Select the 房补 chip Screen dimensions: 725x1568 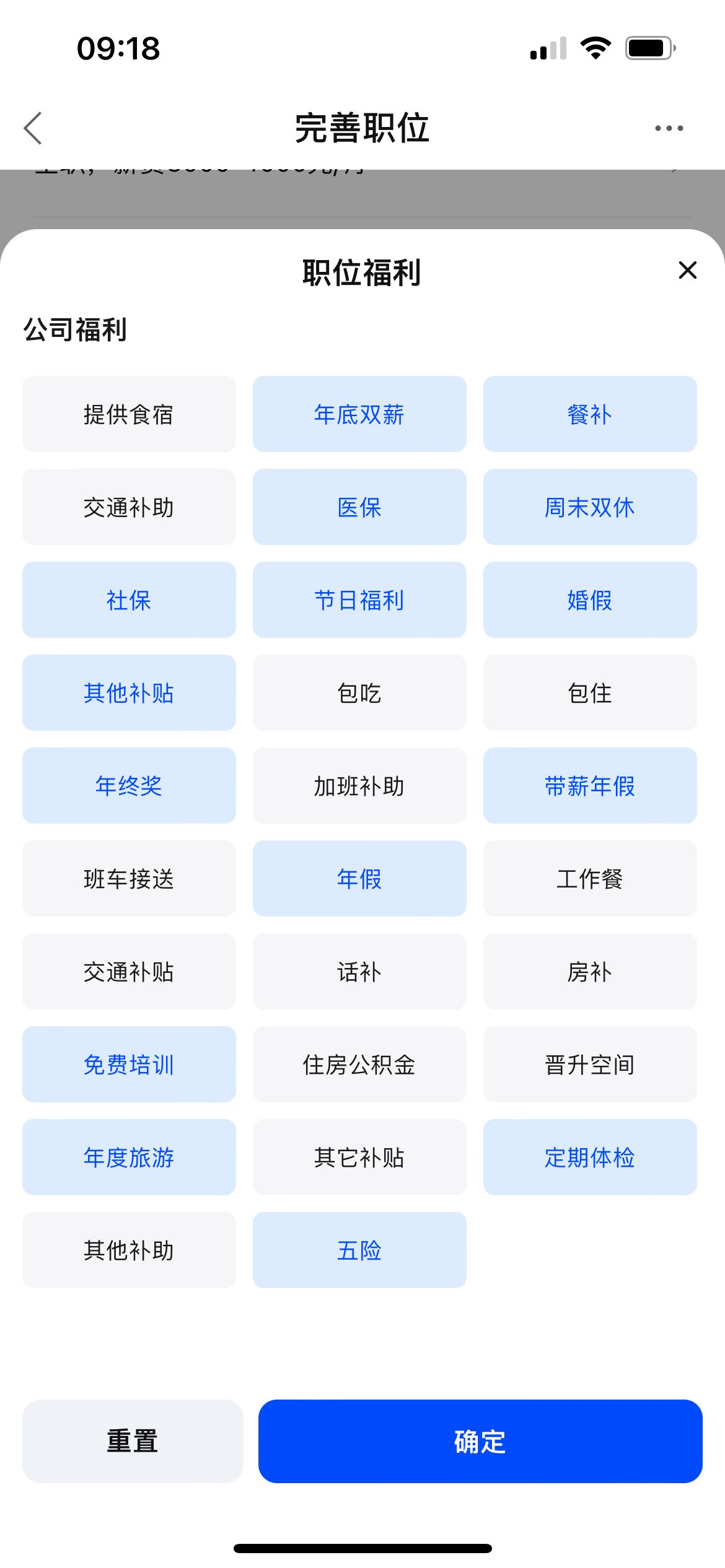click(590, 971)
